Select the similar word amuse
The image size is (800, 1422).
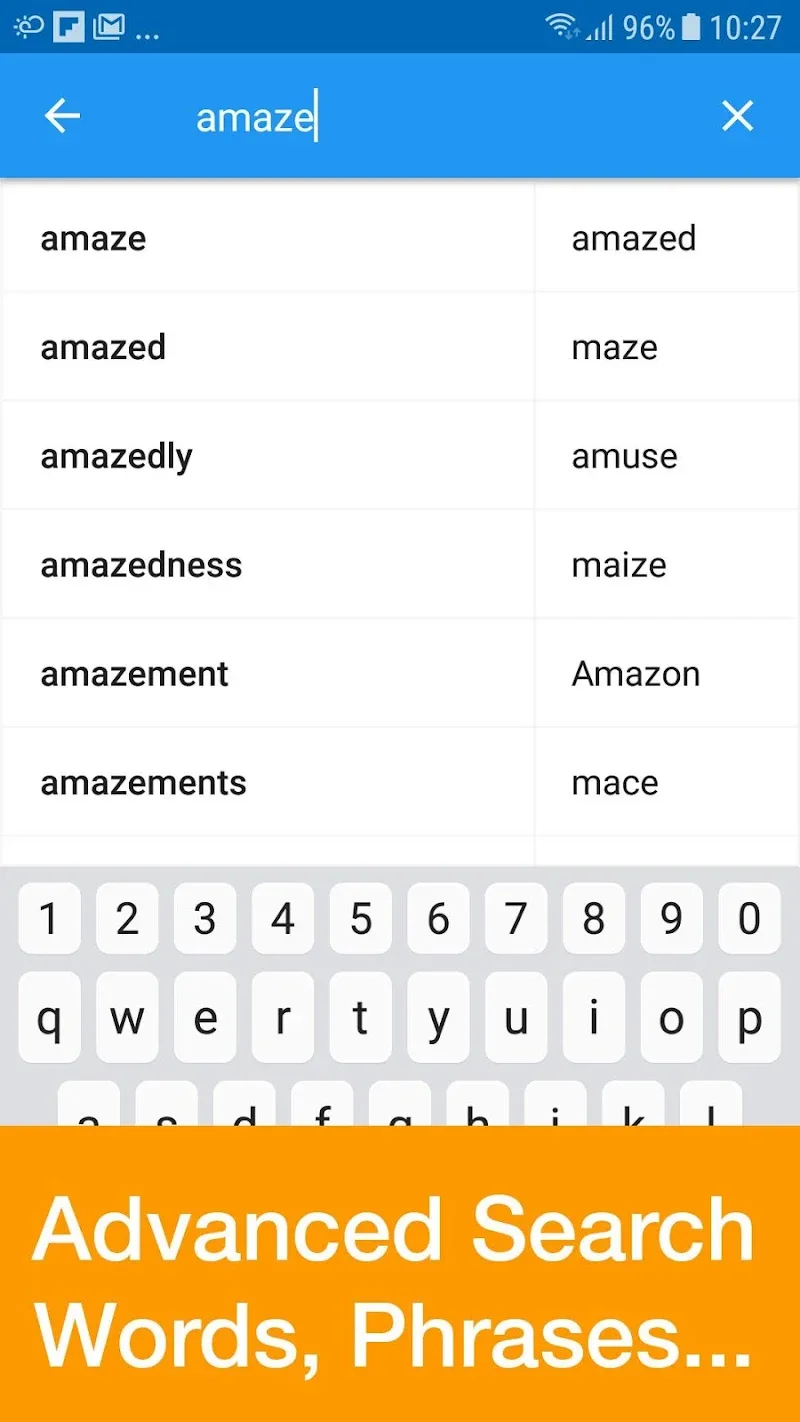624,457
